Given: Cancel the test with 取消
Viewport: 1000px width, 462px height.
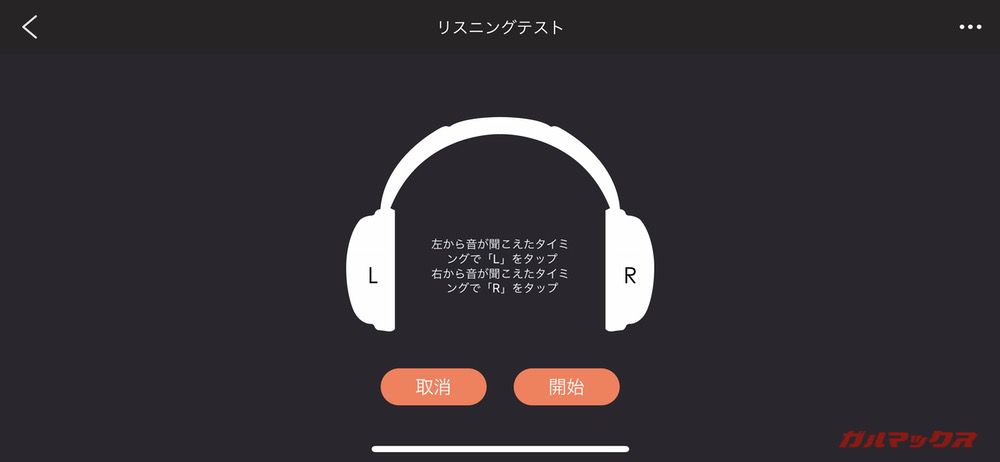Looking at the screenshot, I should 433,387.
